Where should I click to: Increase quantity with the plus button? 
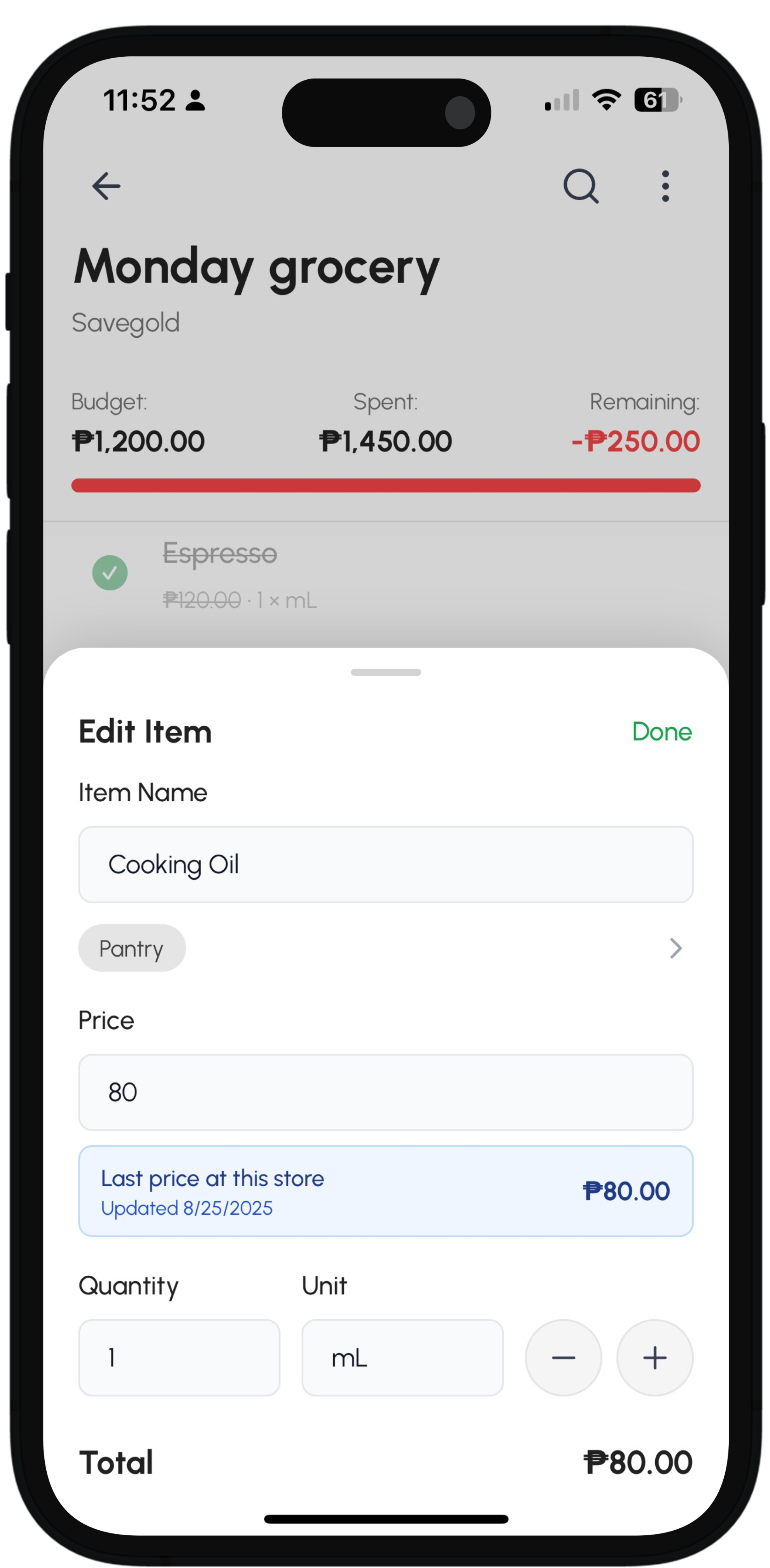tap(655, 1357)
